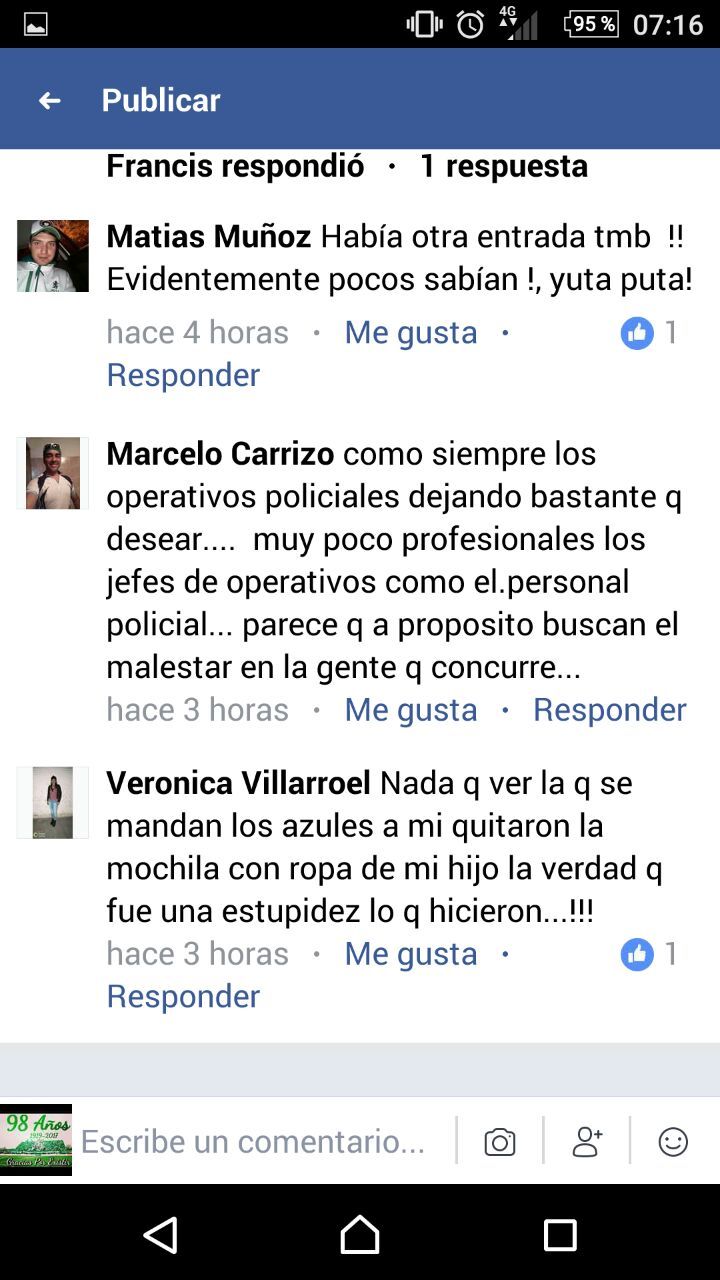
Task: See who liked Matias Muñoz's comment
Action: pos(651,332)
